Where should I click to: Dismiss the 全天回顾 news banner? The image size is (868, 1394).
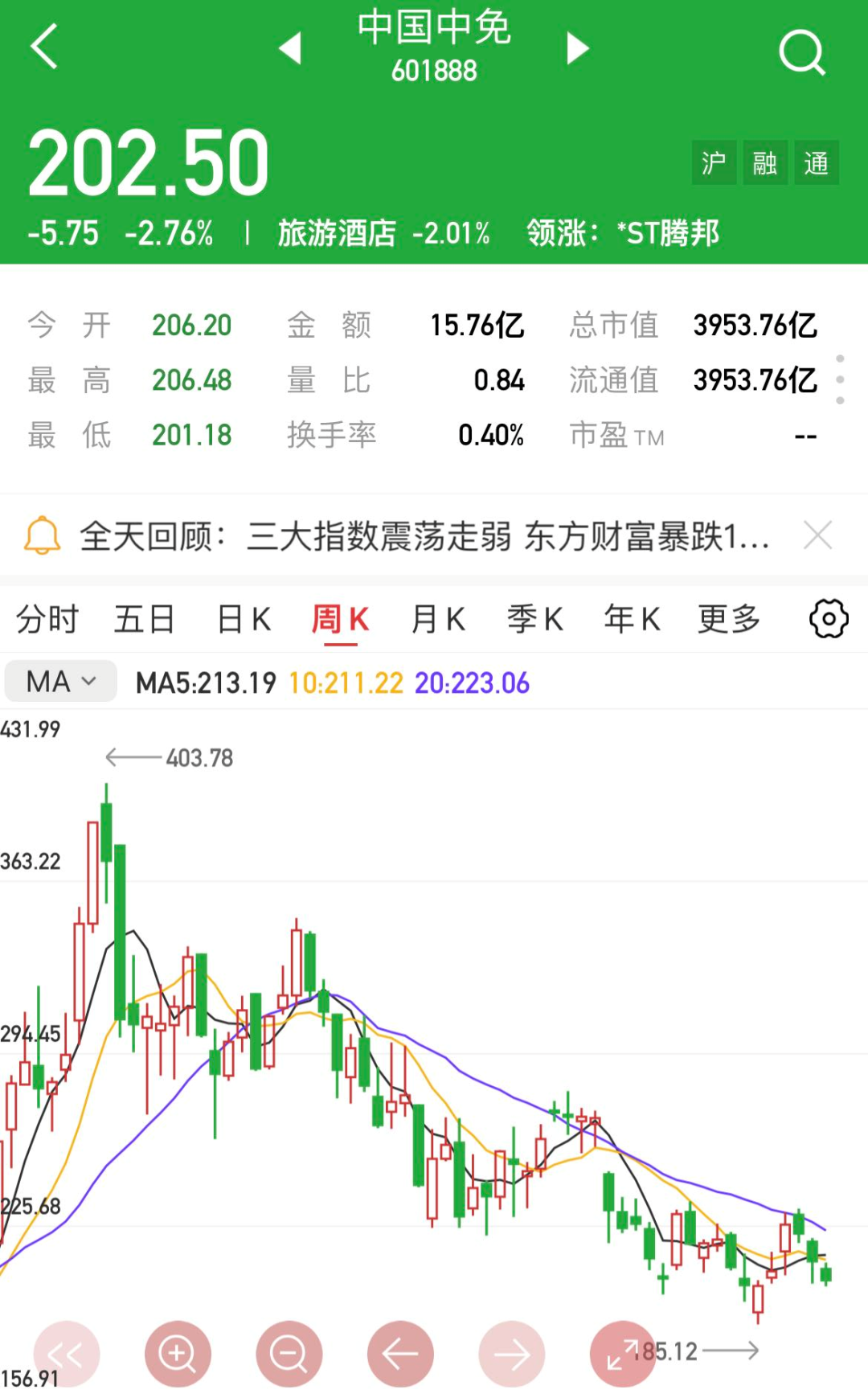(817, 535)
